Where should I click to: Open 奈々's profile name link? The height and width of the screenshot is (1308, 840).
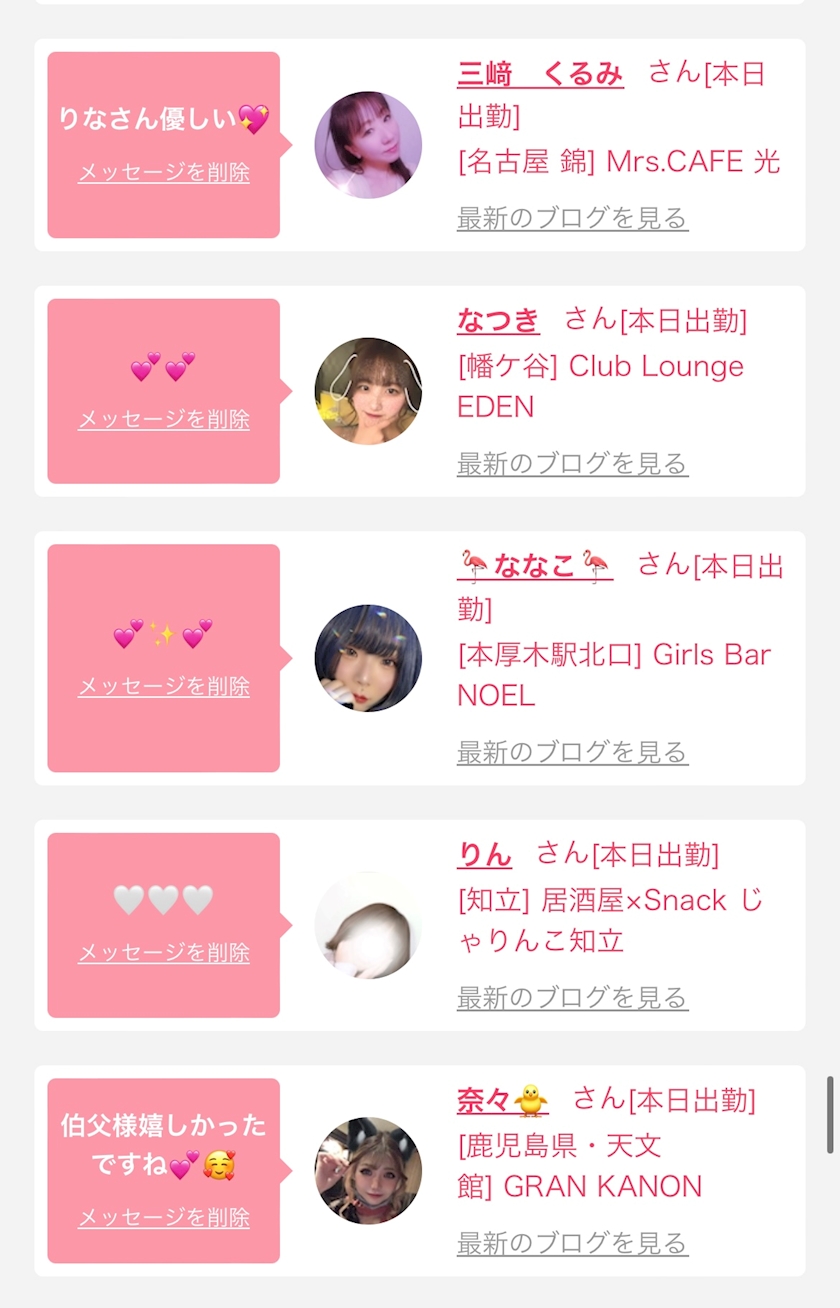502,1101
